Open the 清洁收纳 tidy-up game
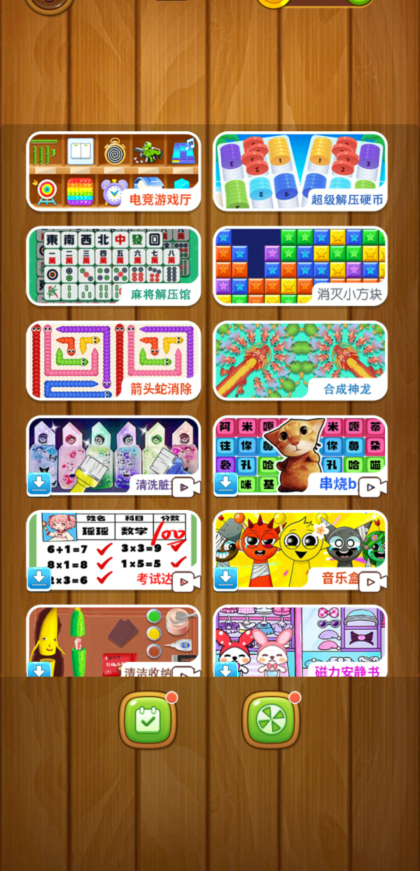Screen dimensions: 420x871 click(x=113, y=641)
